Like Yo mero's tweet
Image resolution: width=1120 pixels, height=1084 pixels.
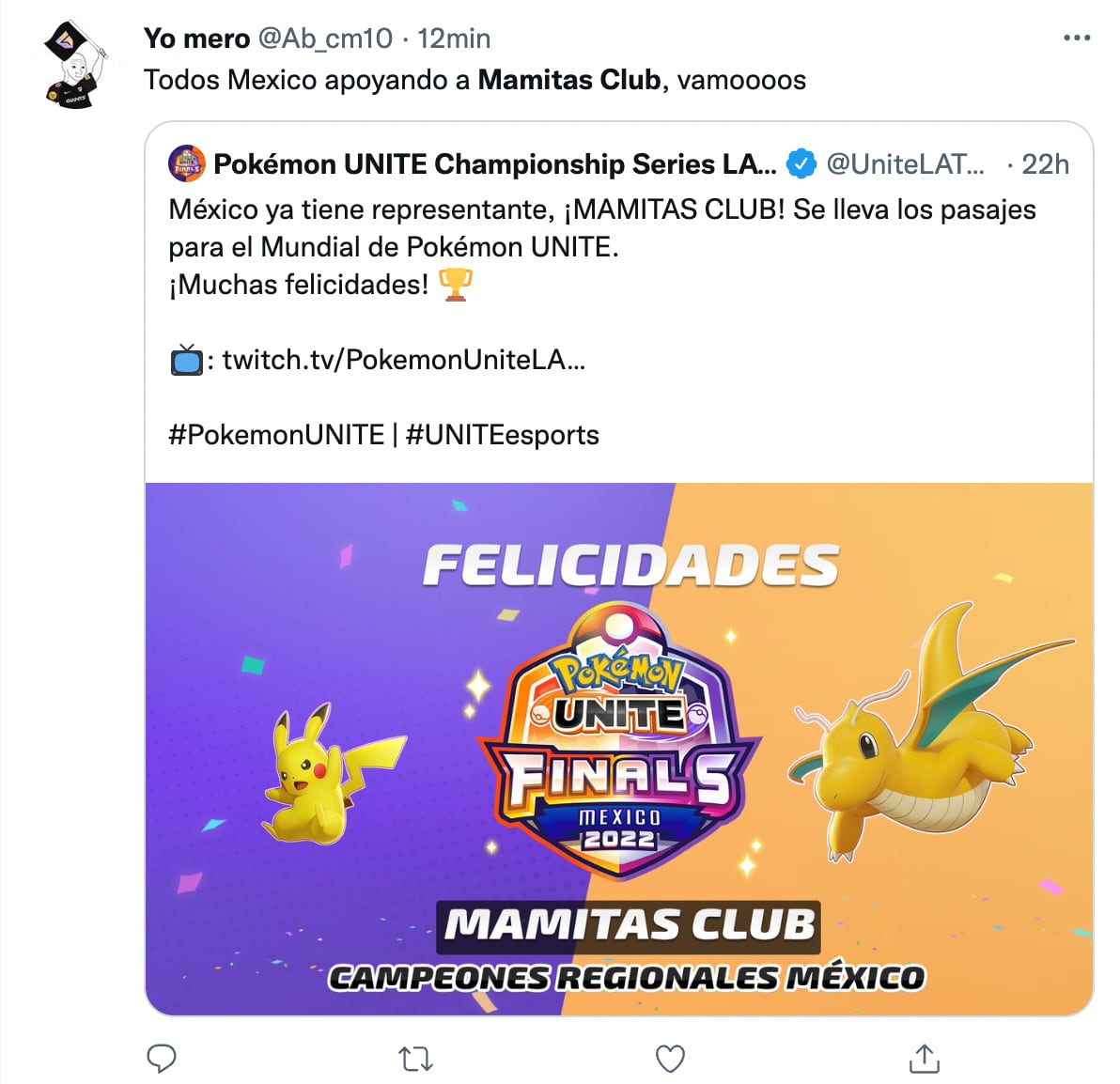(x=670, y=1059)
